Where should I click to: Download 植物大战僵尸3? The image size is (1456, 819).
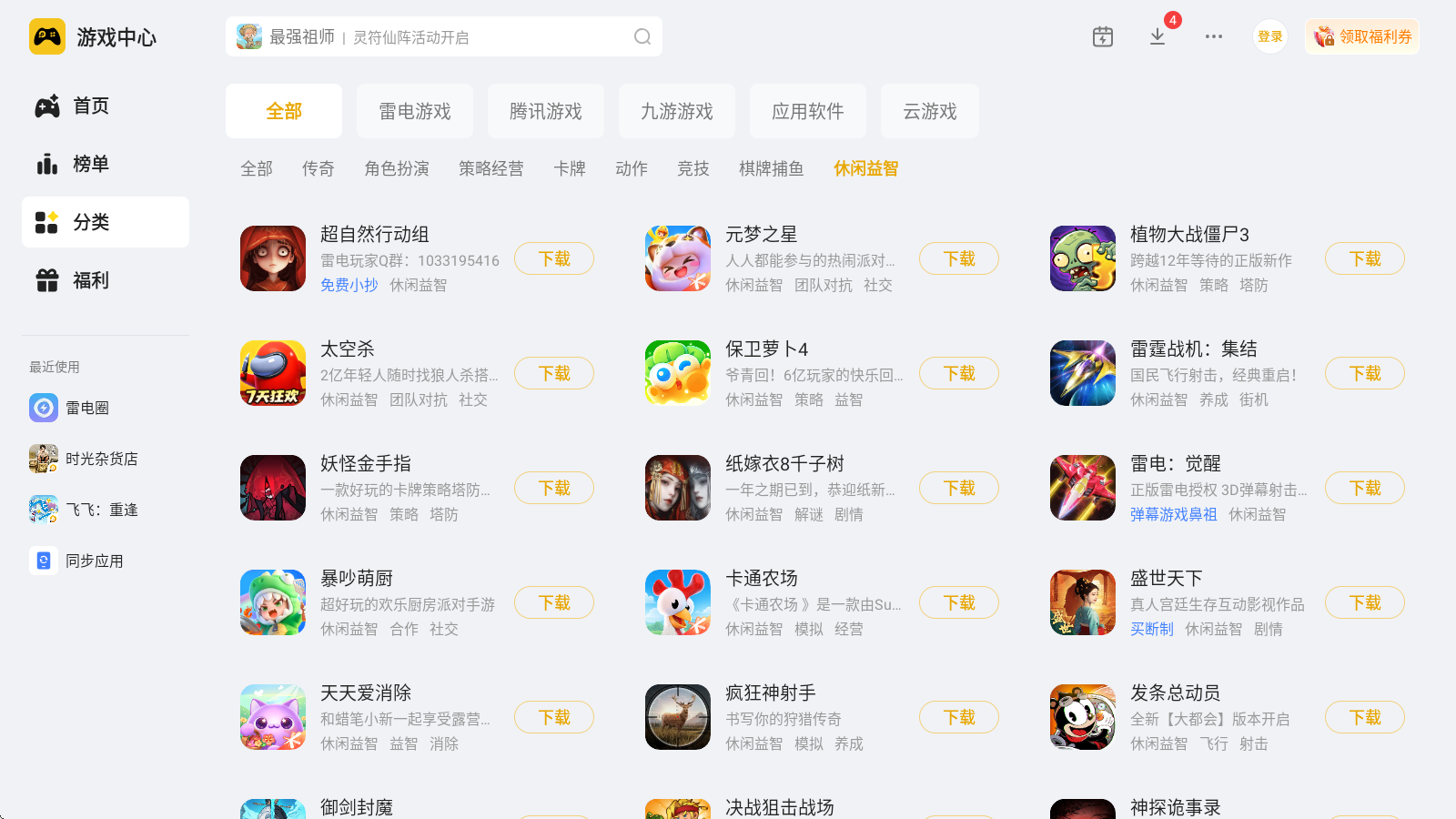pyautogui.click(x=1364, y=258)
